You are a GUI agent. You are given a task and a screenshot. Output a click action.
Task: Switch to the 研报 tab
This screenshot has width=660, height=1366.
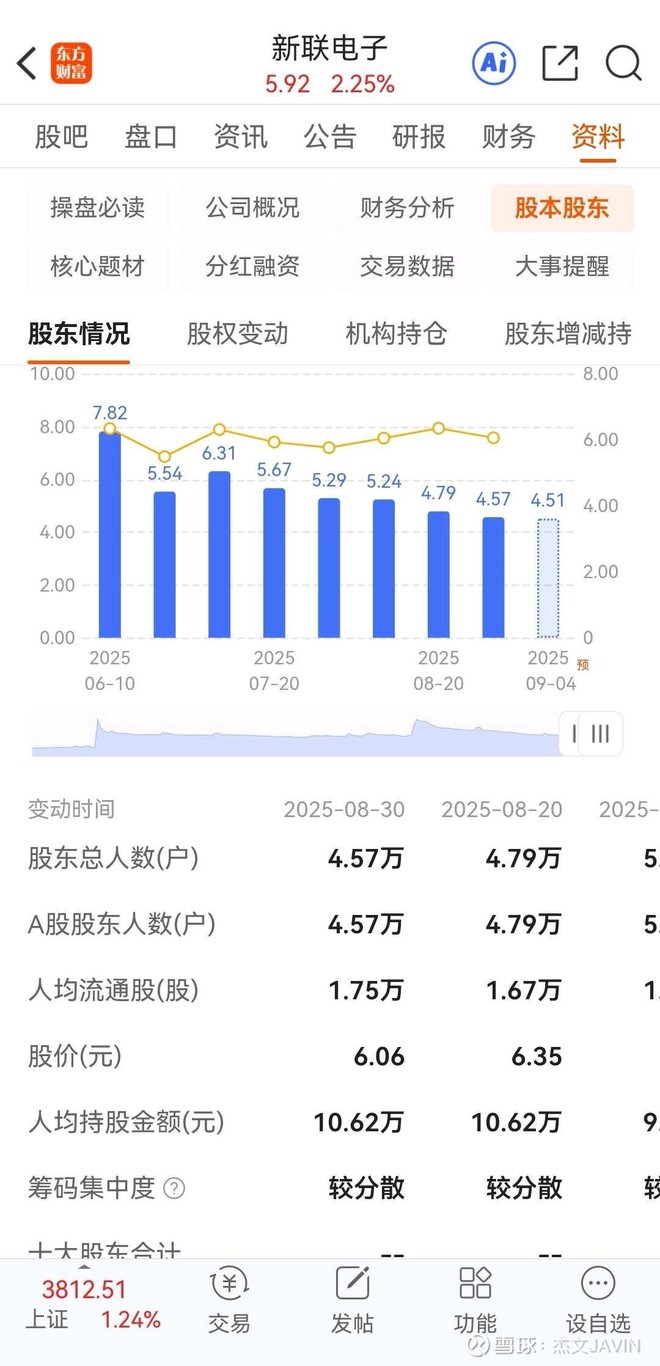[x=419, y=137]
